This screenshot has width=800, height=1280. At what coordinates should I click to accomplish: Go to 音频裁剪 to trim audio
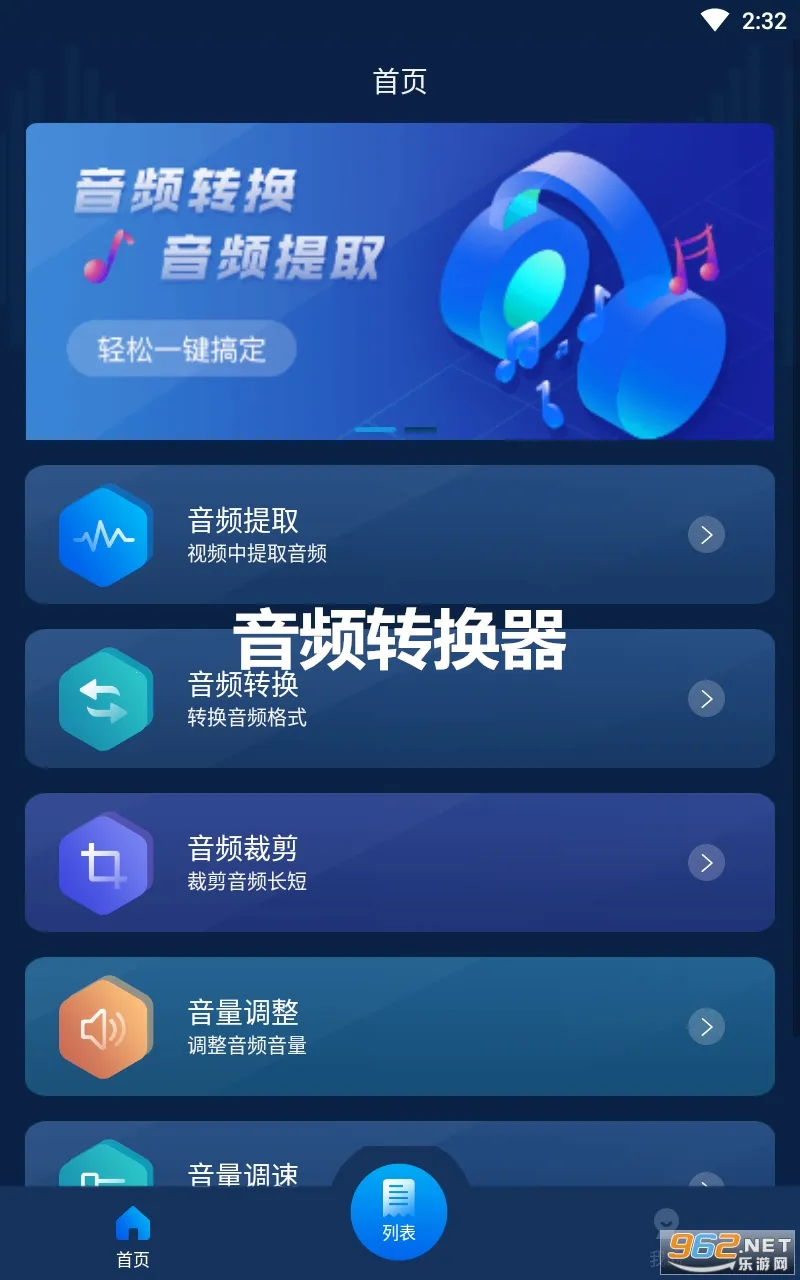[x=400, y=863]
